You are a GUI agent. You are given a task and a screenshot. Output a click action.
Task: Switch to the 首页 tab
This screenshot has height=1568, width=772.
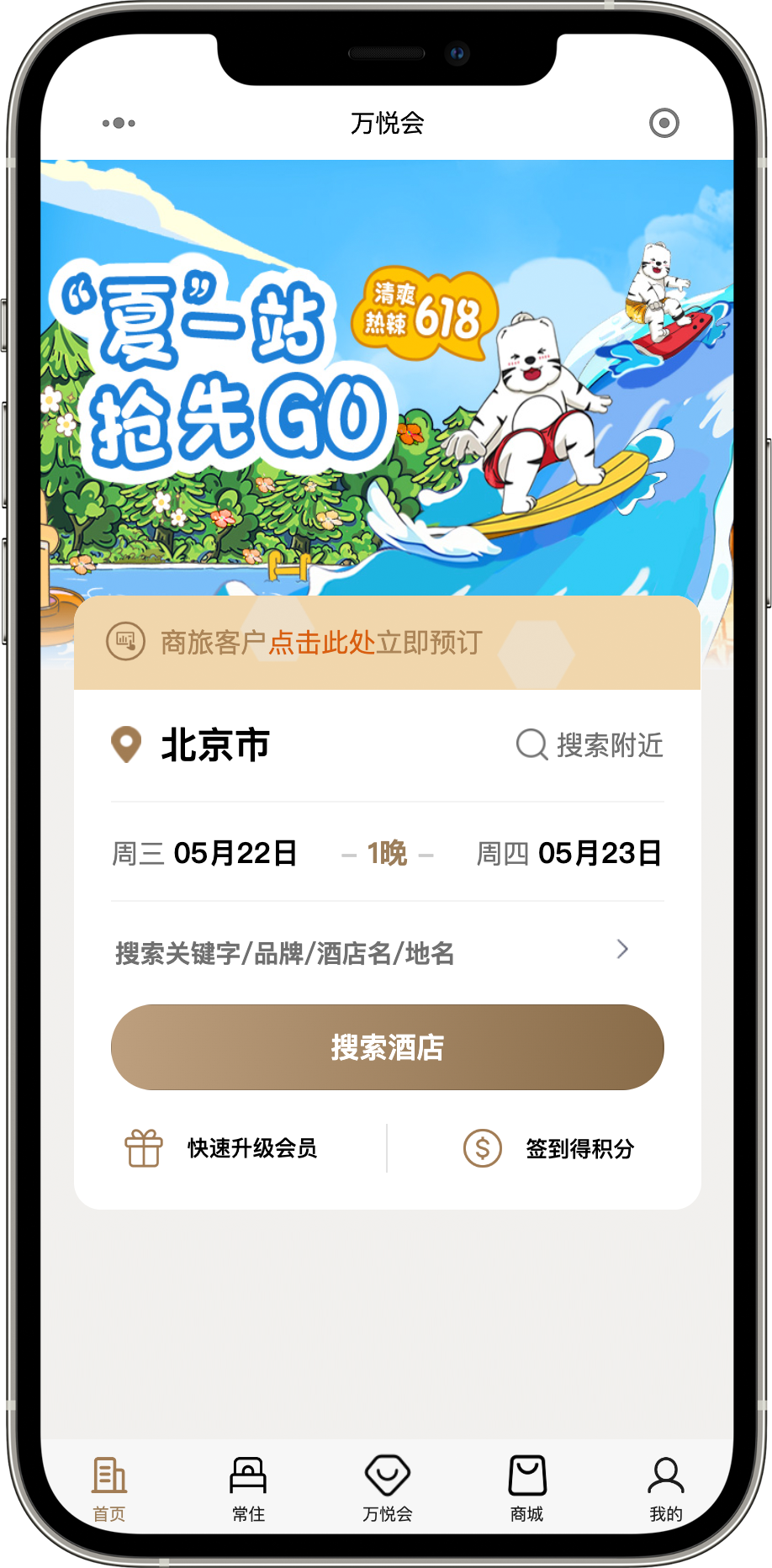109,1489
